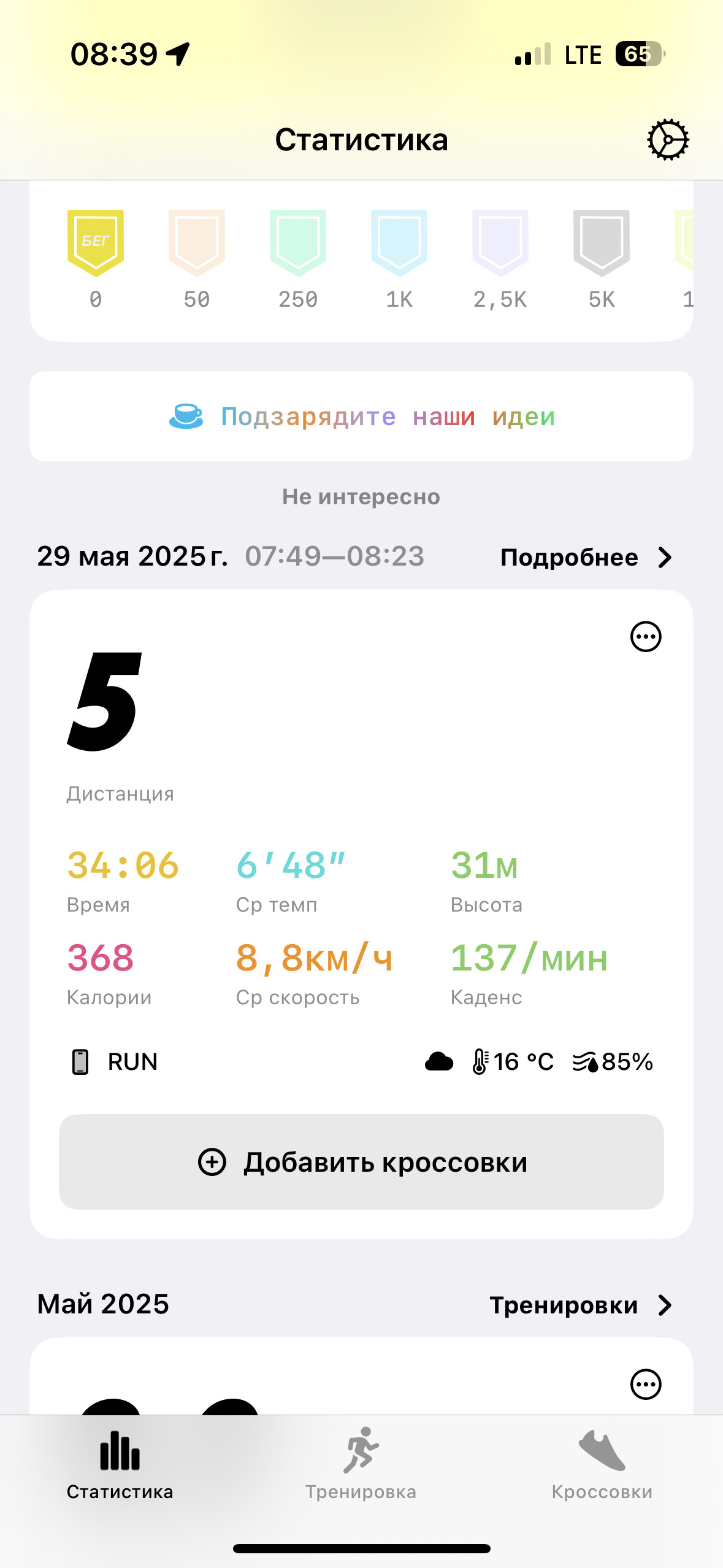Open the settings gear icon
The width and height of the screenshot is (723, 1568).
(x=668, y=140)
